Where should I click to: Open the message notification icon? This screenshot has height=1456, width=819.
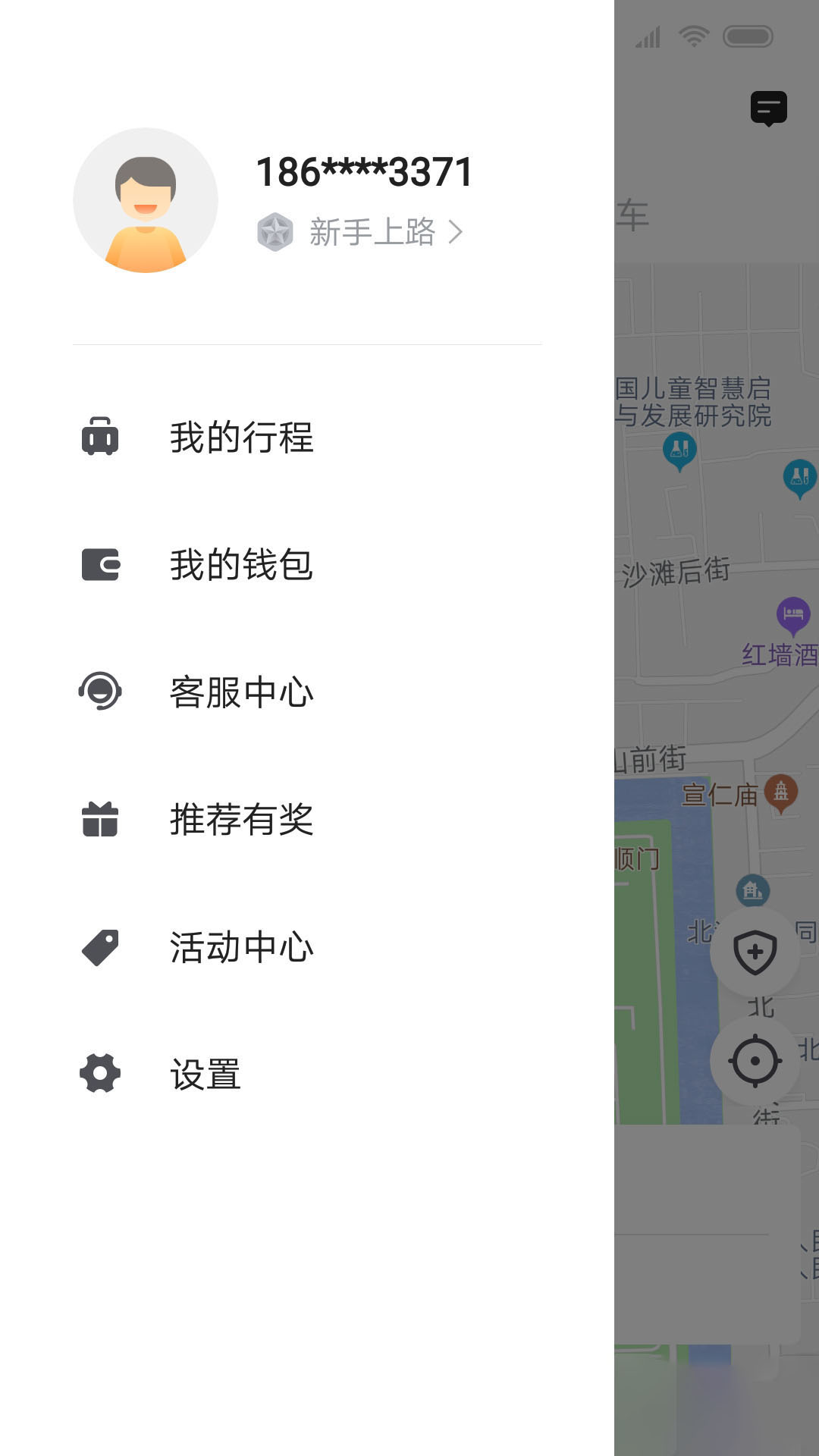(x=768, y=108)
